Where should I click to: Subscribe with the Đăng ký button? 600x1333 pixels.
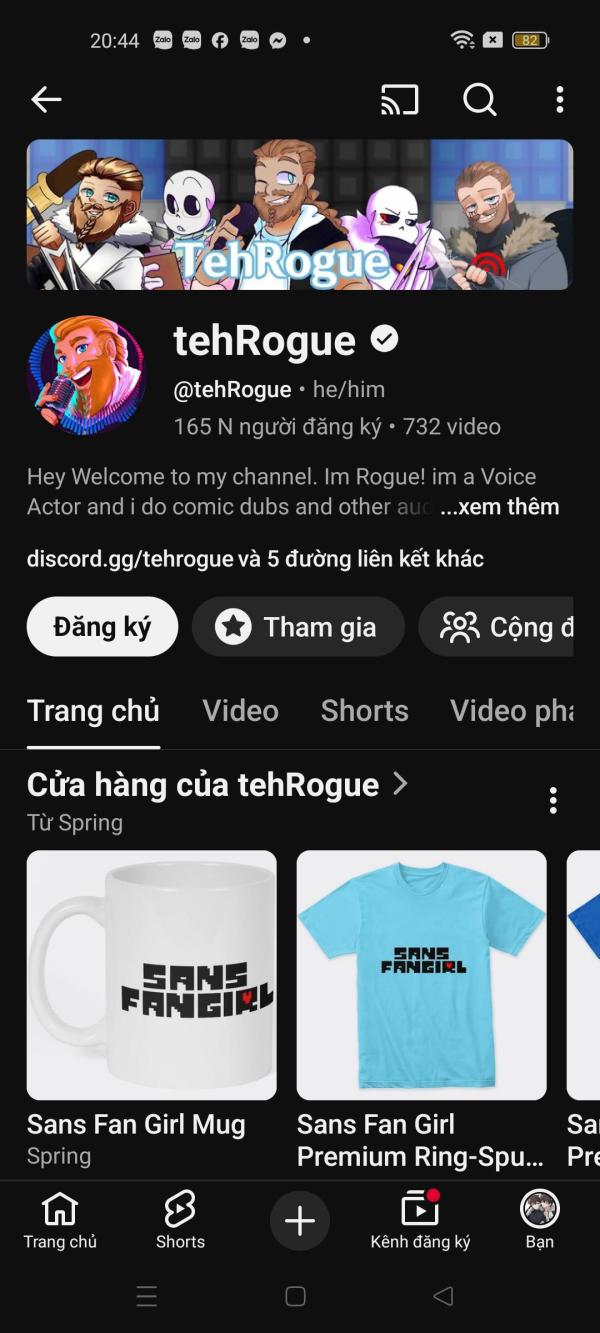tap(102, 627)
